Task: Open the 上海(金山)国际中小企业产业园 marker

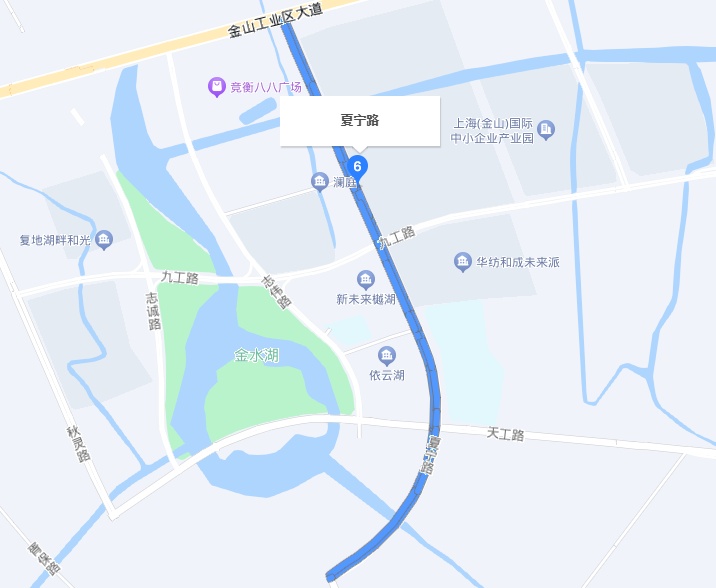Action: tap(546, 129)
